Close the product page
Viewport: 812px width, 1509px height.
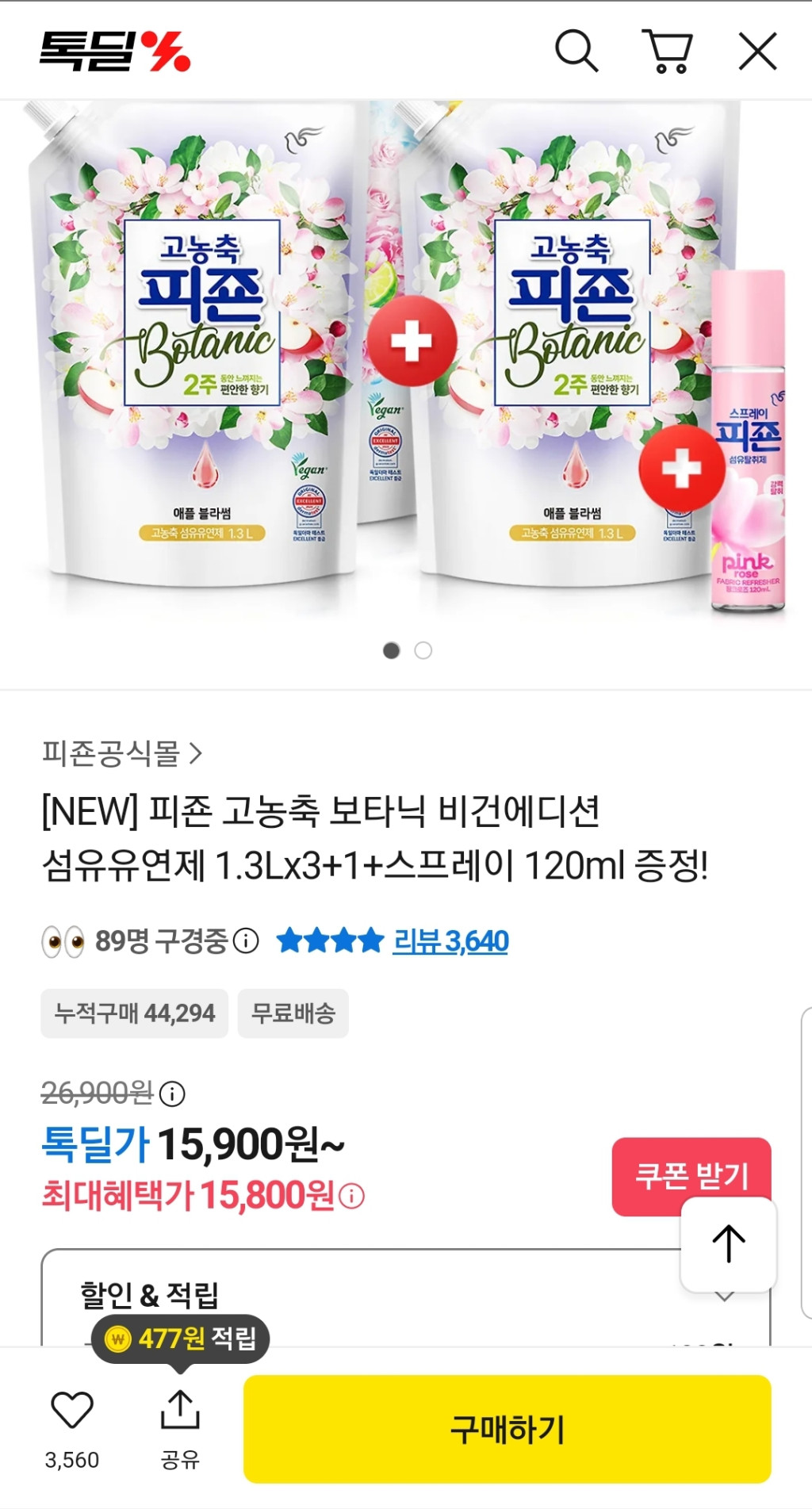[x=757, y=52]
